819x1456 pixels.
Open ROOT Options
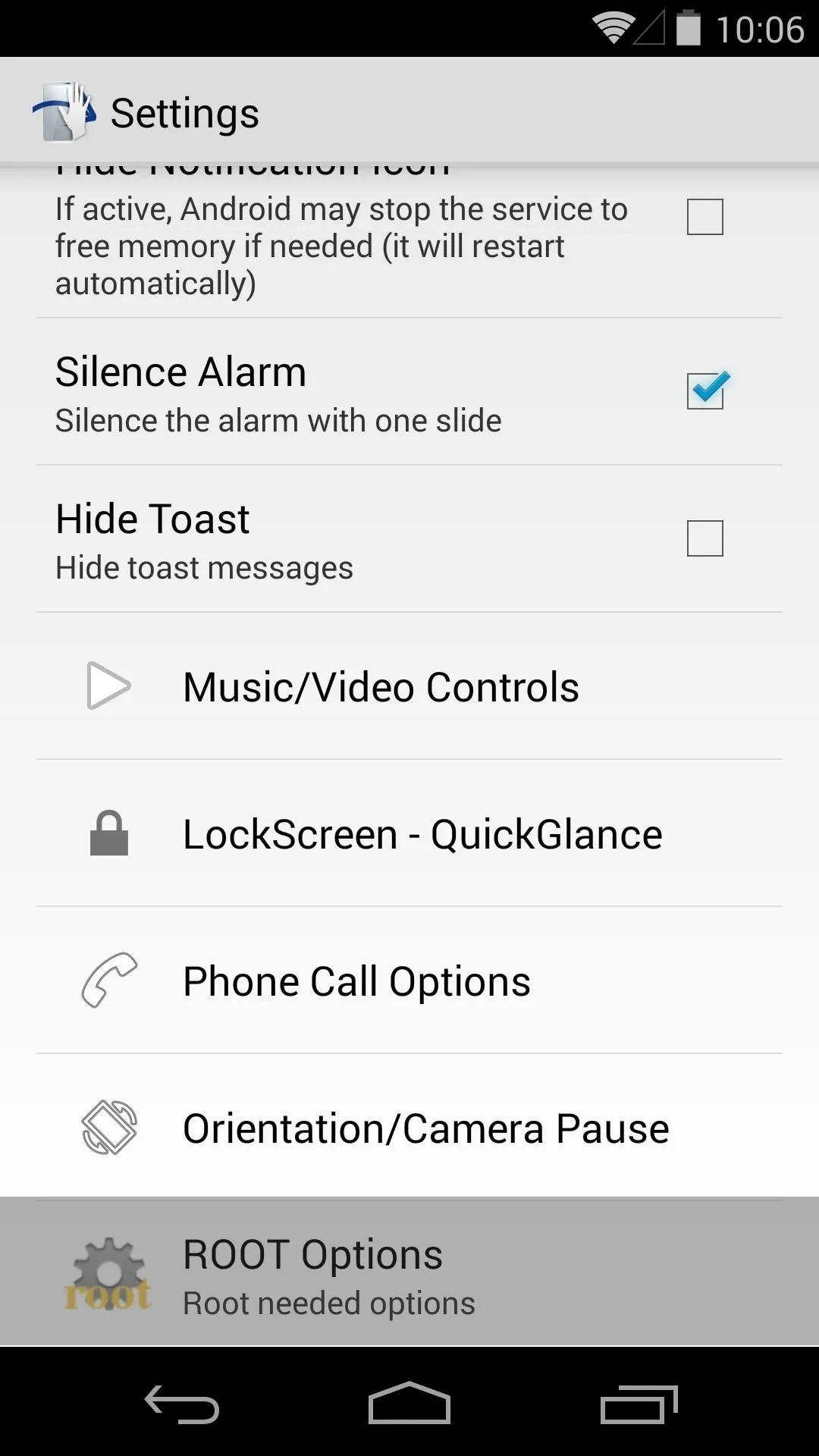pyautogui.click(x=409, y=1274)
